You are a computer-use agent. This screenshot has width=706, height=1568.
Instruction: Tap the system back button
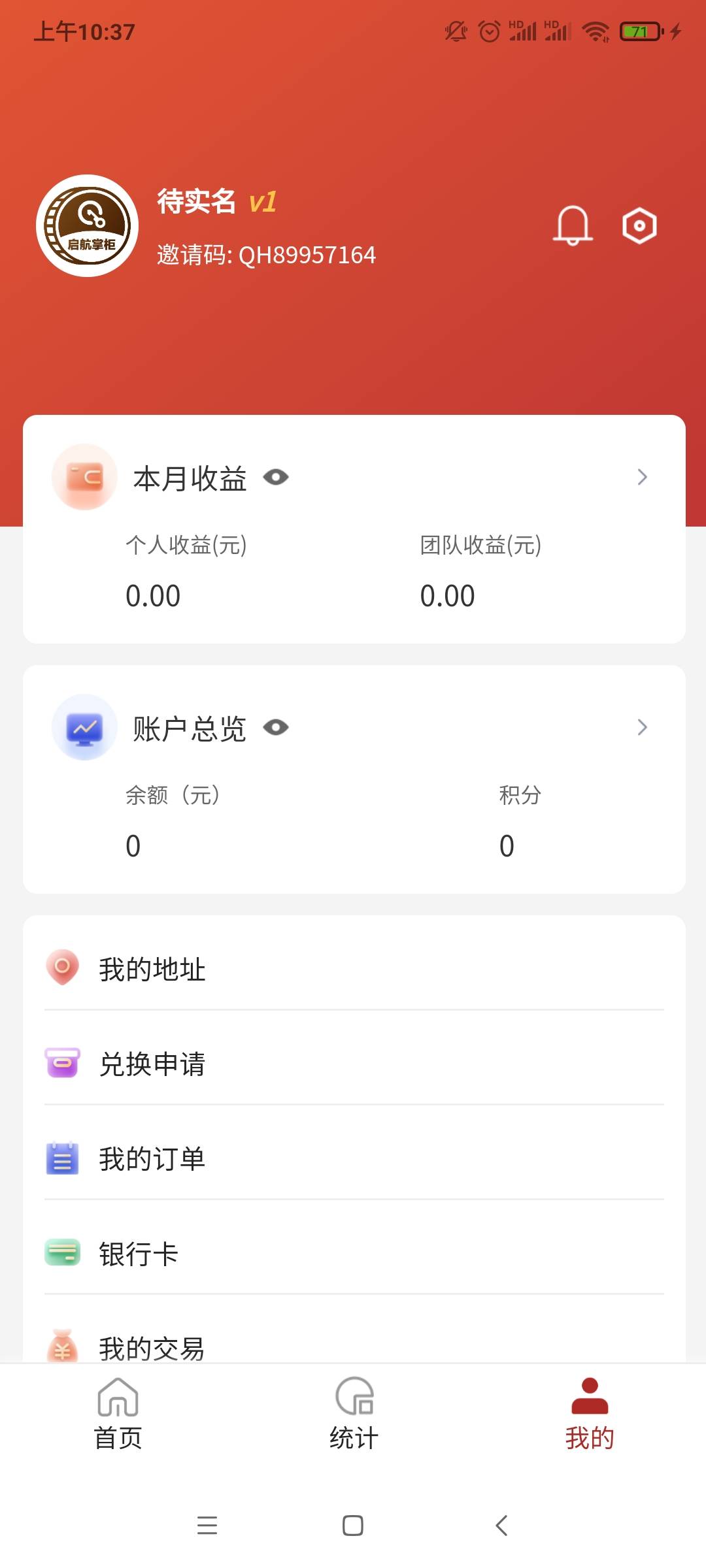(x=501, y=1526)
